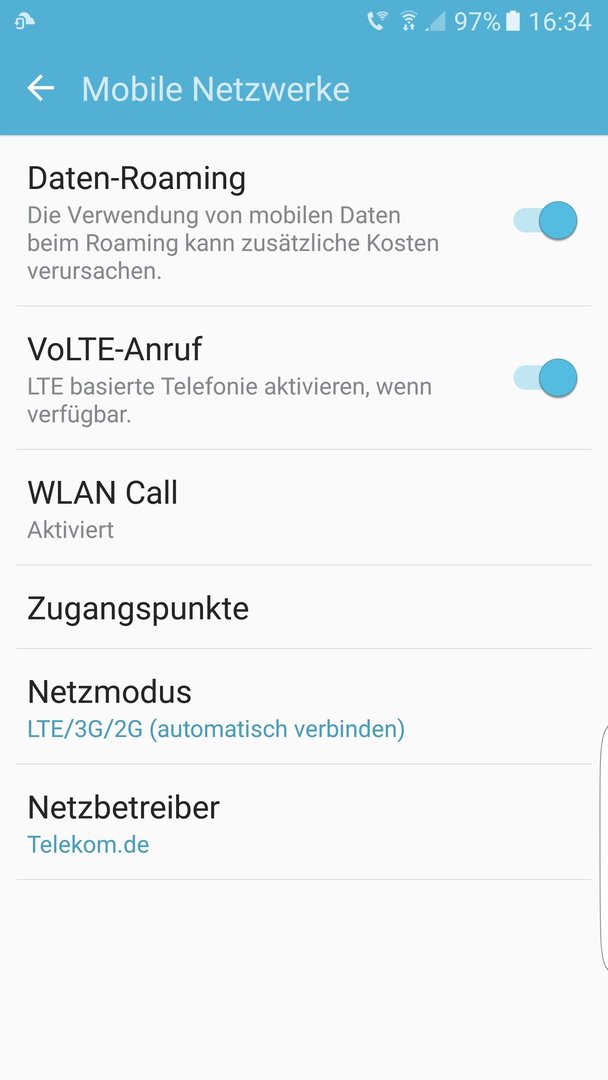Select the Netzmodus option
This screenshot has width=608, height=1080.
click(x=304, y=707)
